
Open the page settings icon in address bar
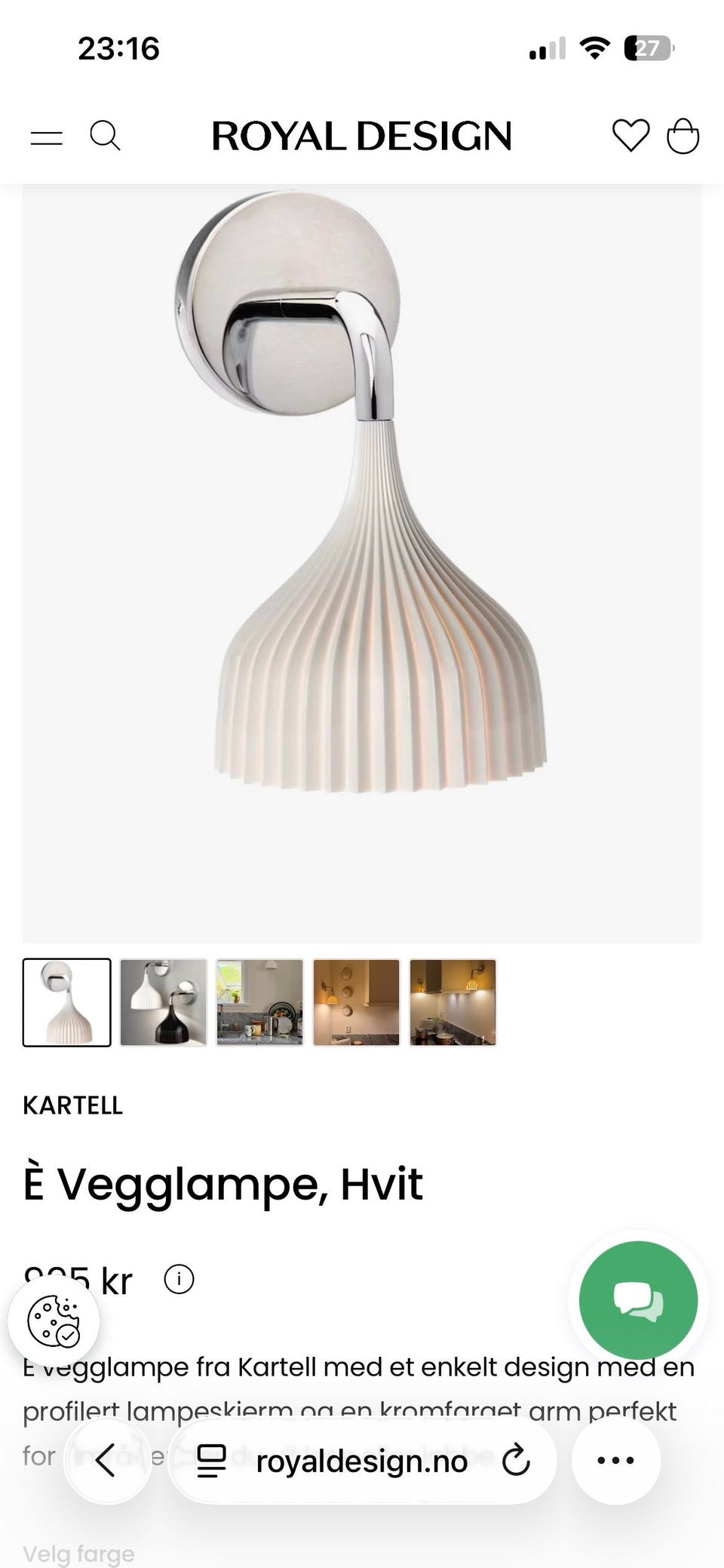[x=211, y=1461]
